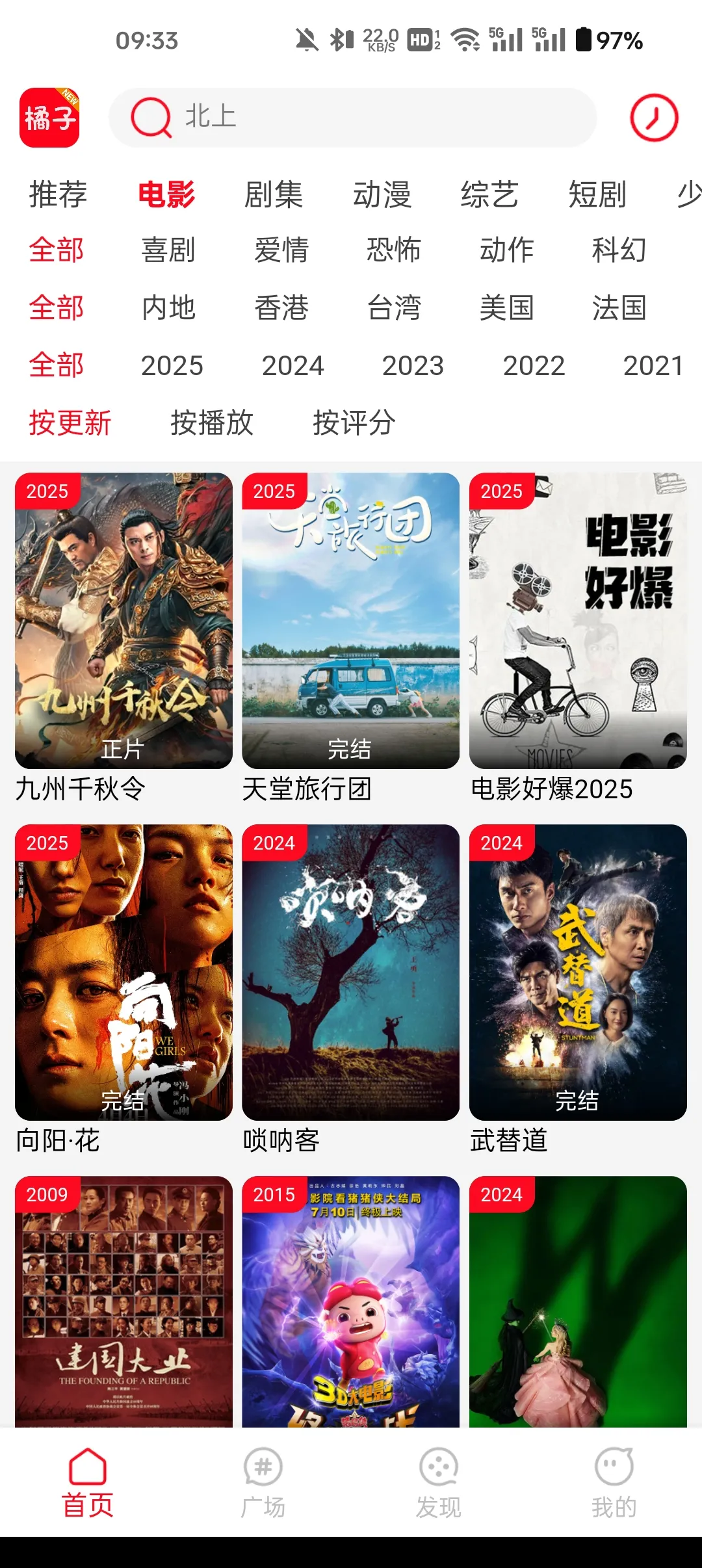The width and height of the screenshot is (702, 1568).
Task: Switch to the 剧集 tab
Action: pyautogui.click(x=273, y=195)
